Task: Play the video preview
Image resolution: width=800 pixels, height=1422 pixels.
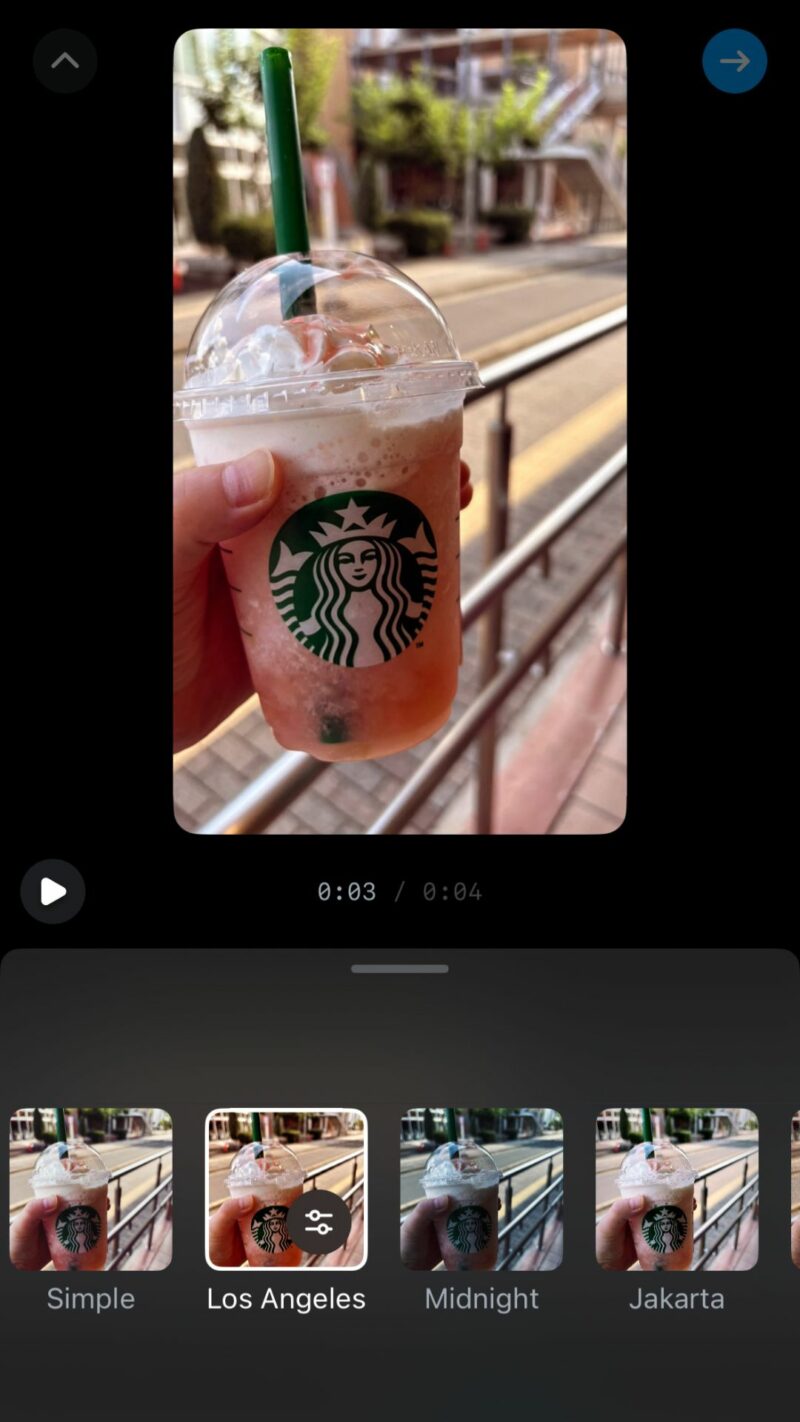Action: (x=53, y=891)
